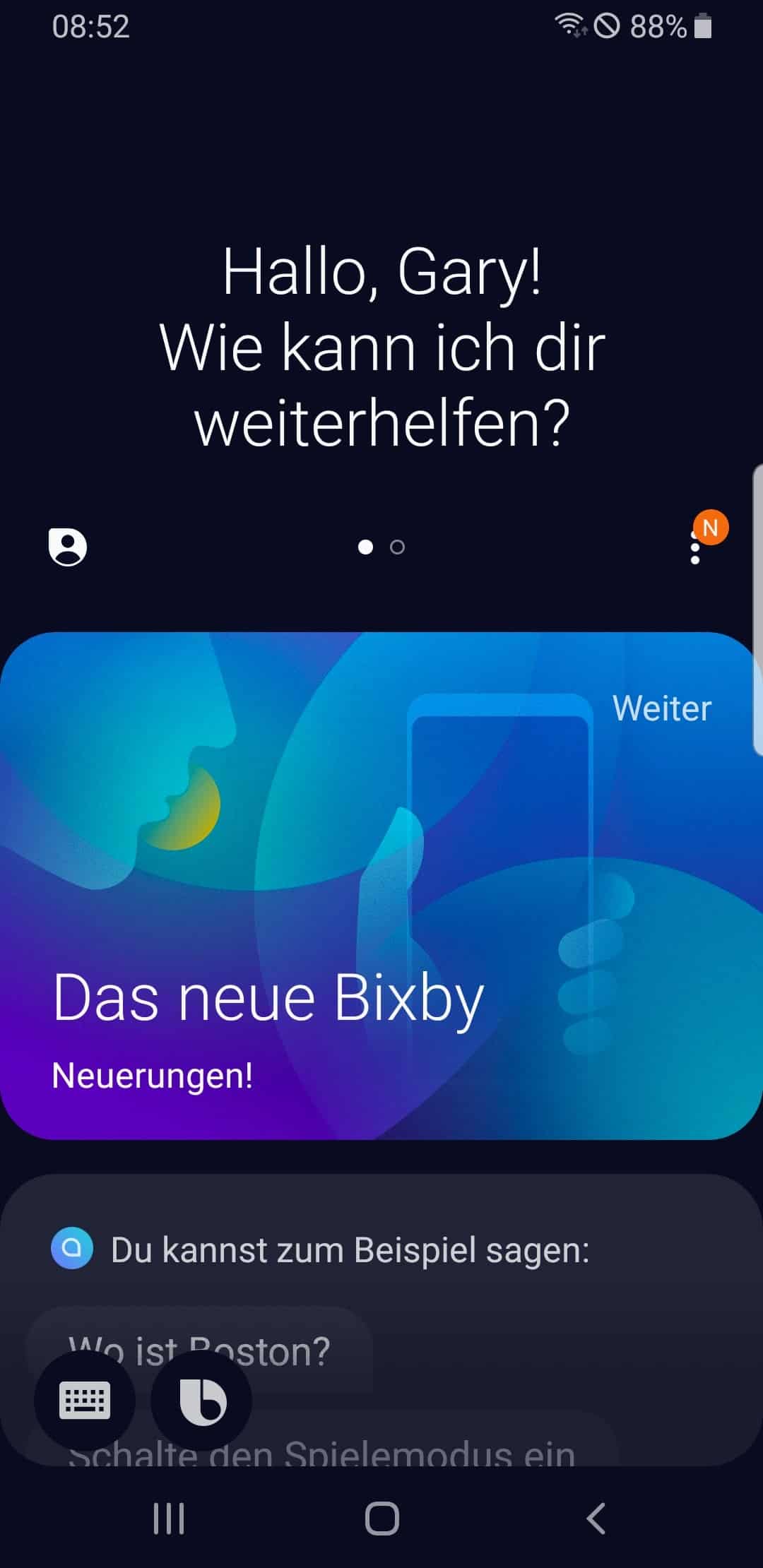The height and width of the screenshot is (1568, 763).
Task: Tap Weiter on the Bixby card
Action: [661, 708]
